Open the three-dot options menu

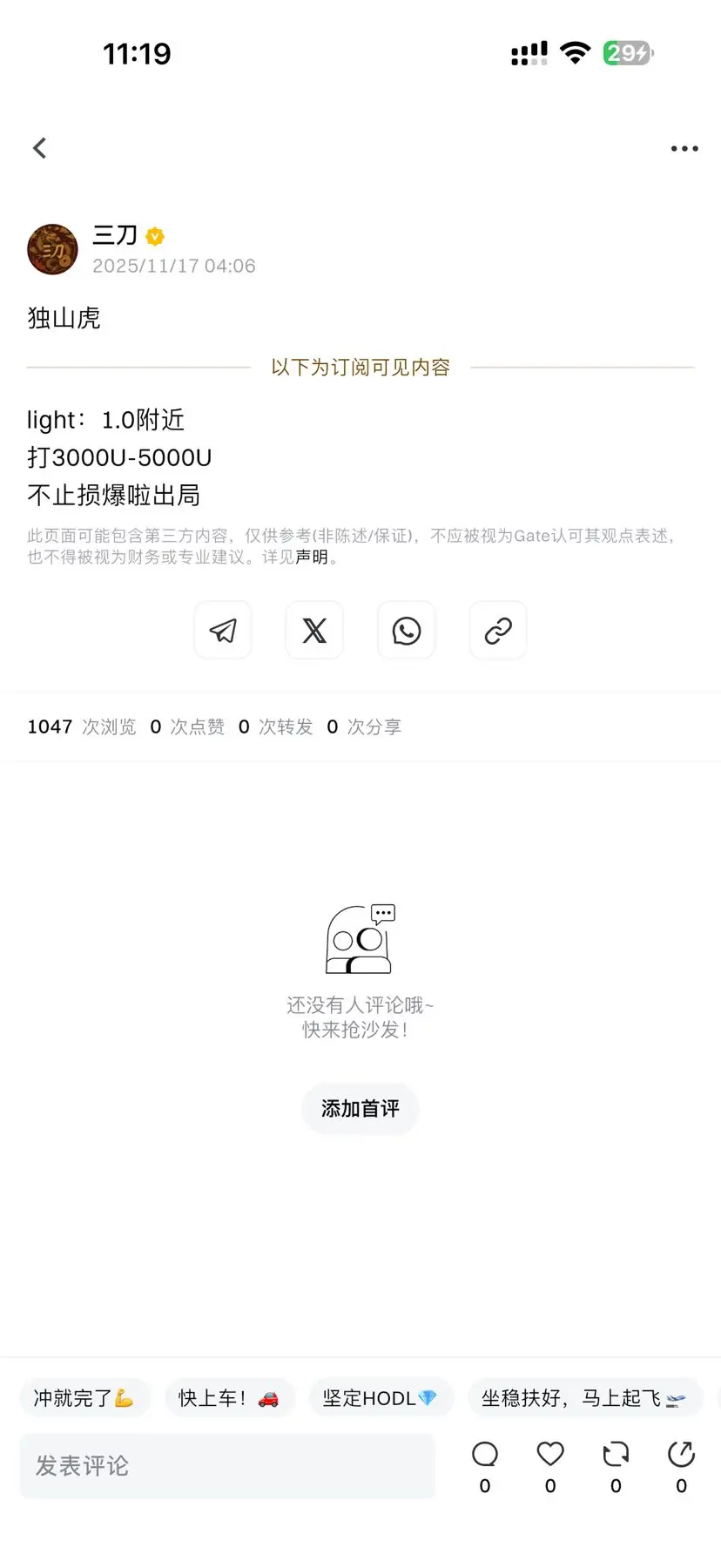[x=684, y=148]
